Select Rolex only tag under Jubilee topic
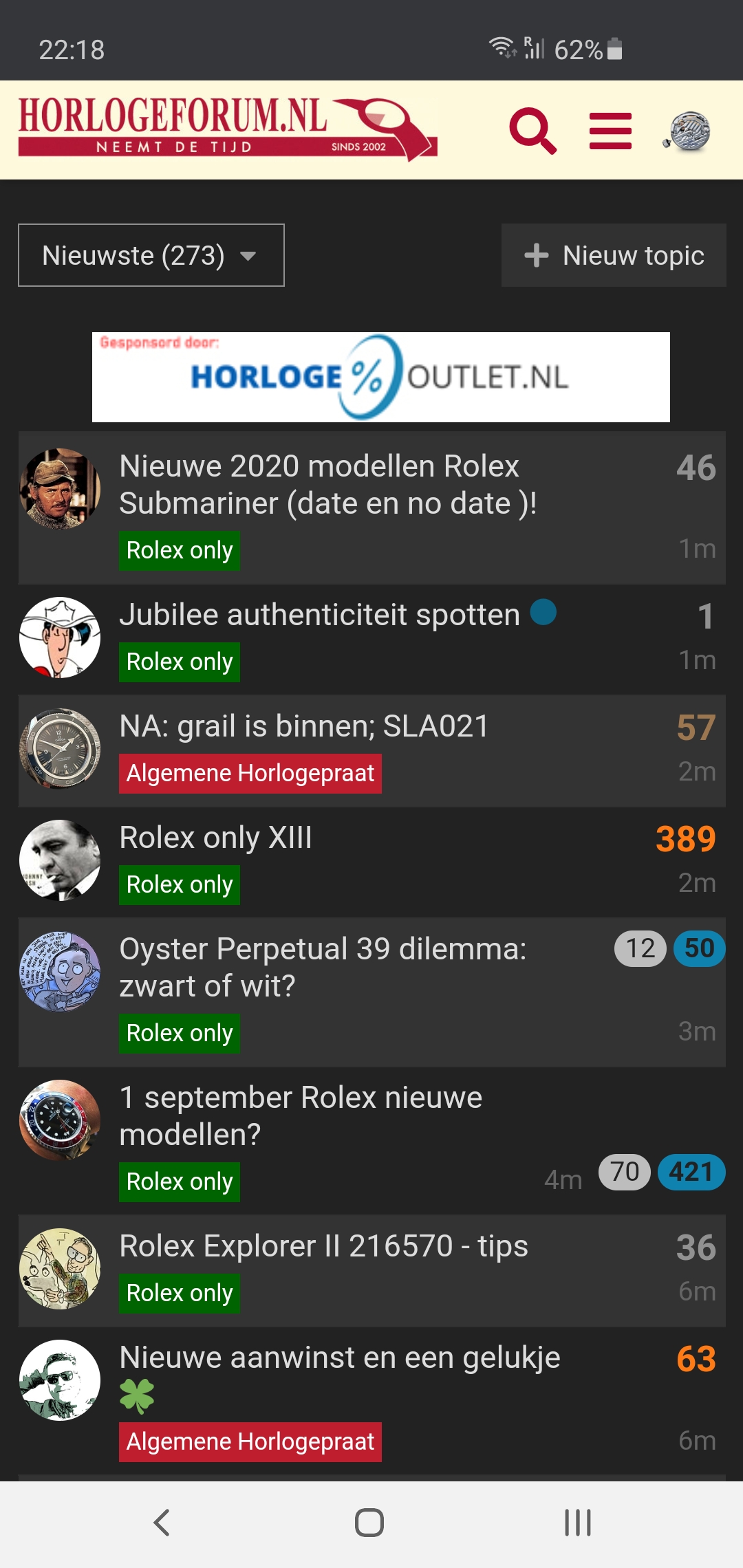 click(180, 662)
